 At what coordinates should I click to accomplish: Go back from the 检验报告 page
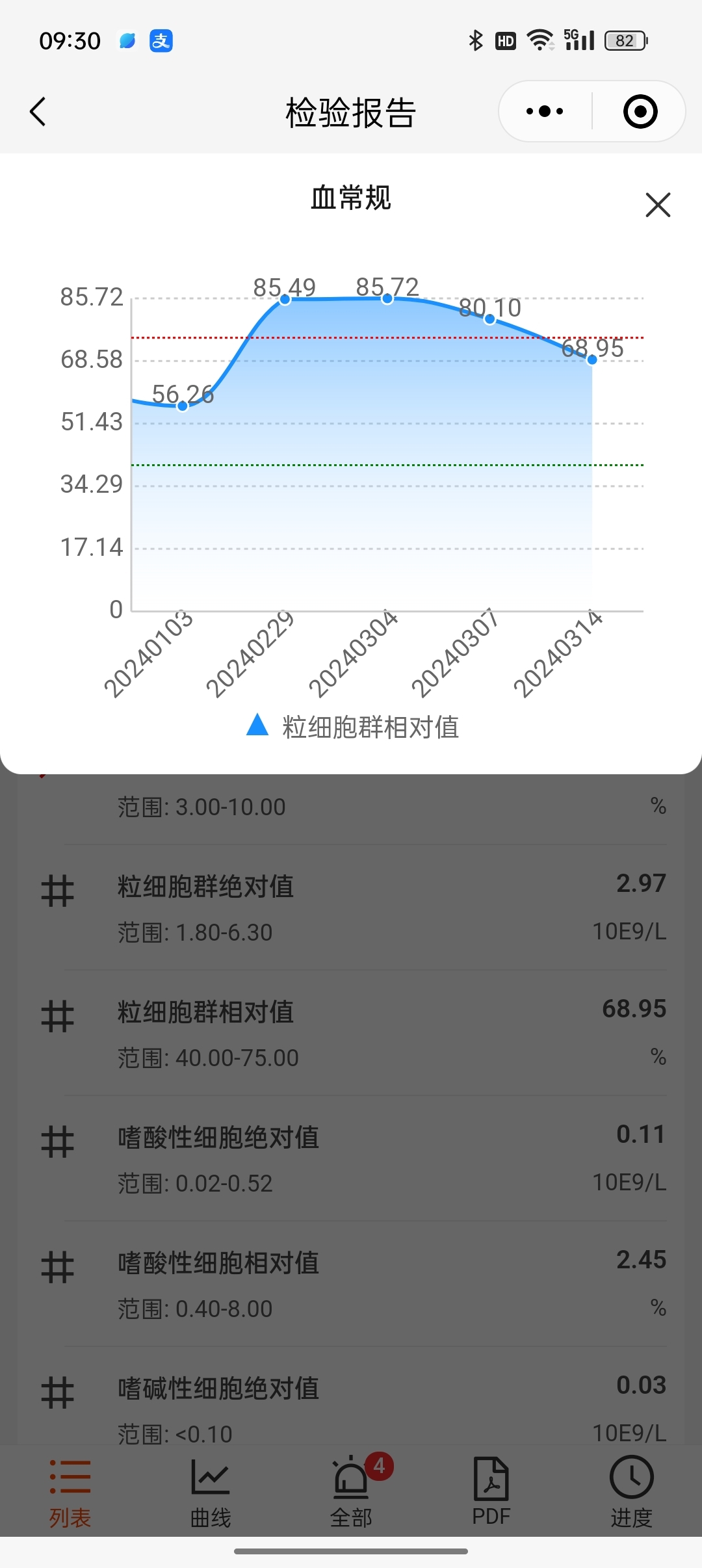click(x=38, y=112)
